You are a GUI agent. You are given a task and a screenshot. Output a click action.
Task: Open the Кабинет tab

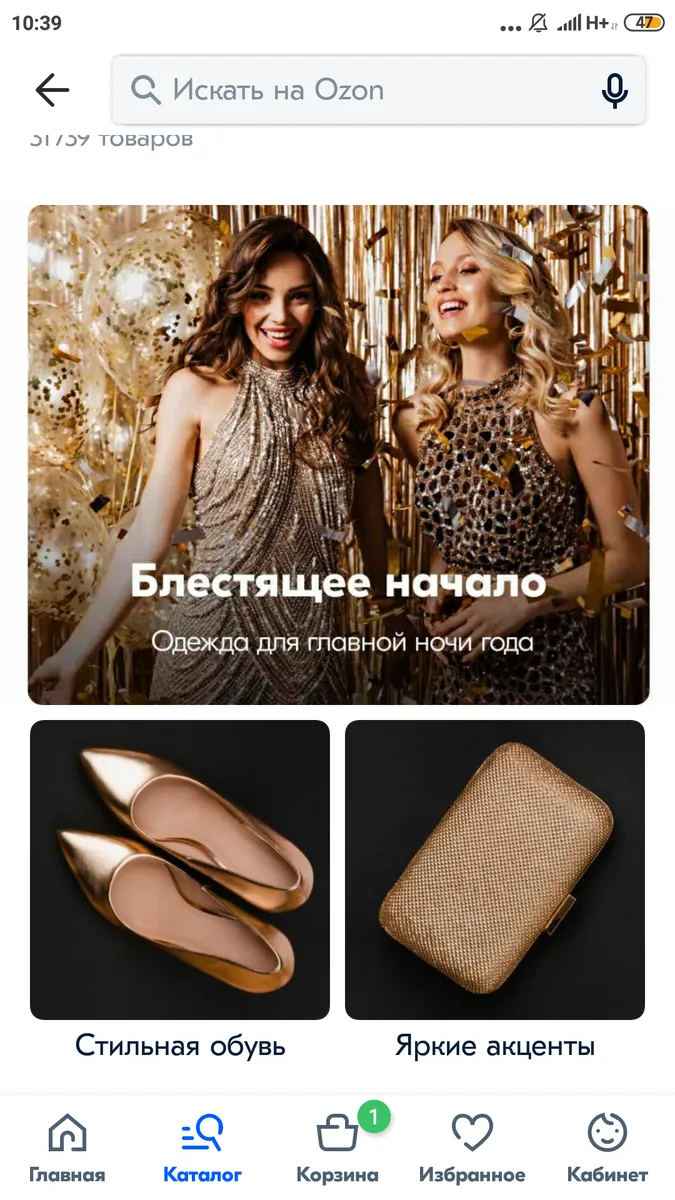click(x=607, y=1148)
